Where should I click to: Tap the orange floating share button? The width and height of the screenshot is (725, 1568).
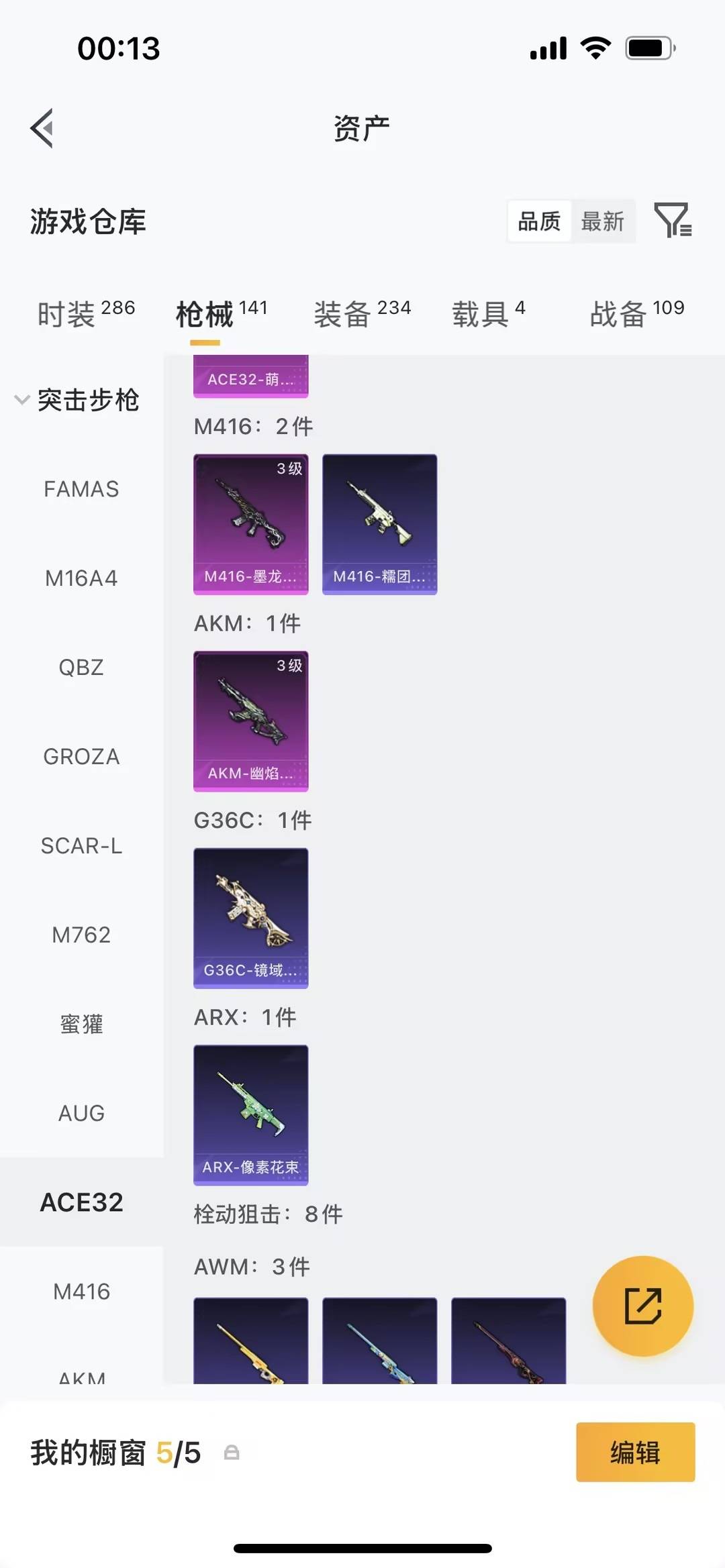tap(642, 1306)
